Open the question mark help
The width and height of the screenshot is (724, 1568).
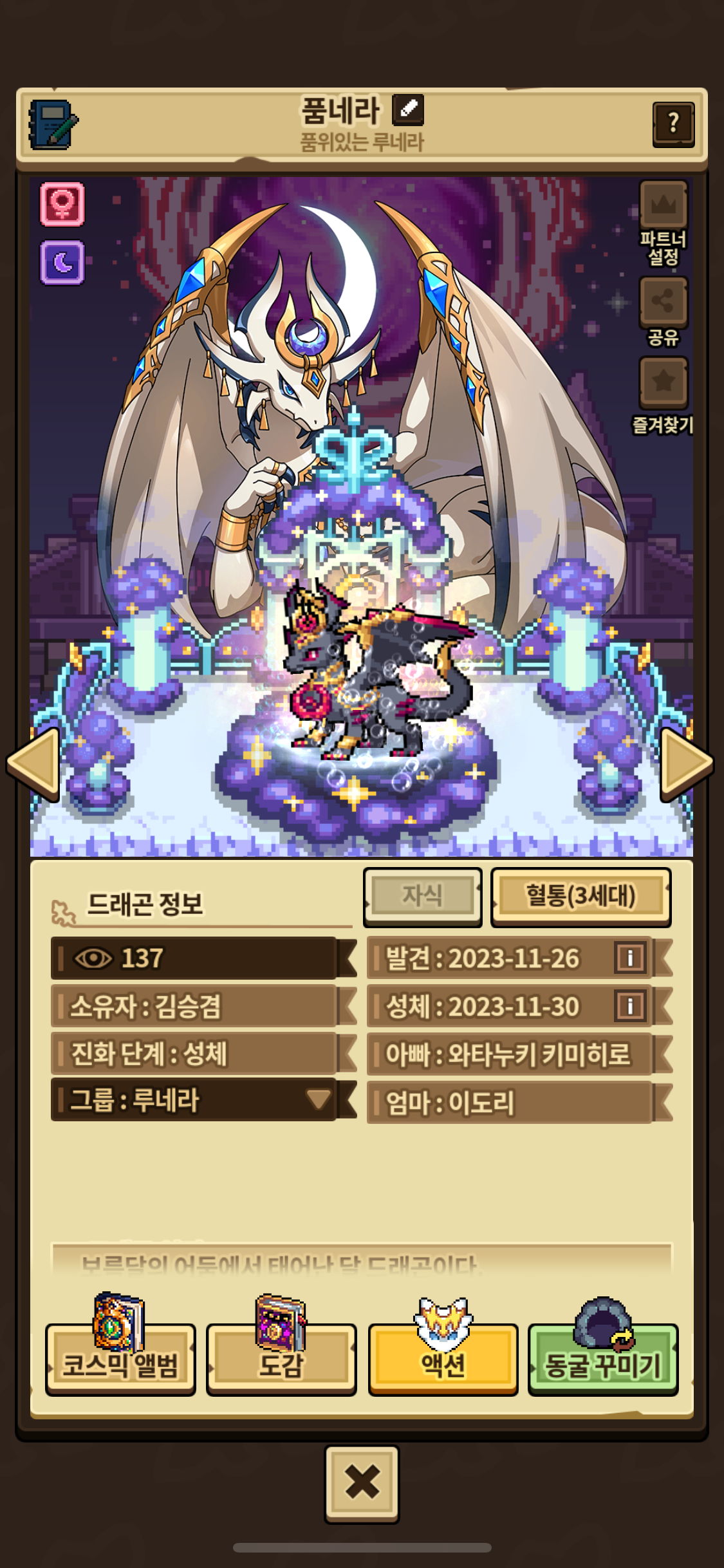[673, 124]
